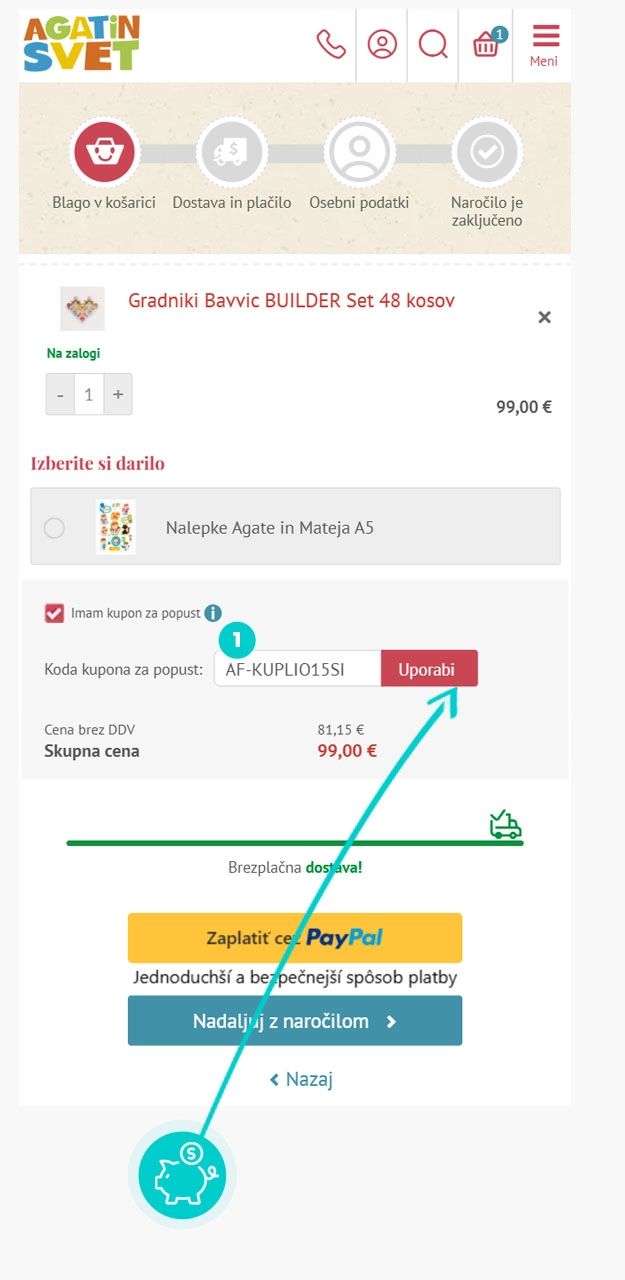Image resolution: width=625 pixels, height=1280 pixels.
Task: Open the search magnifier
Action: click(x=433, y=44)
